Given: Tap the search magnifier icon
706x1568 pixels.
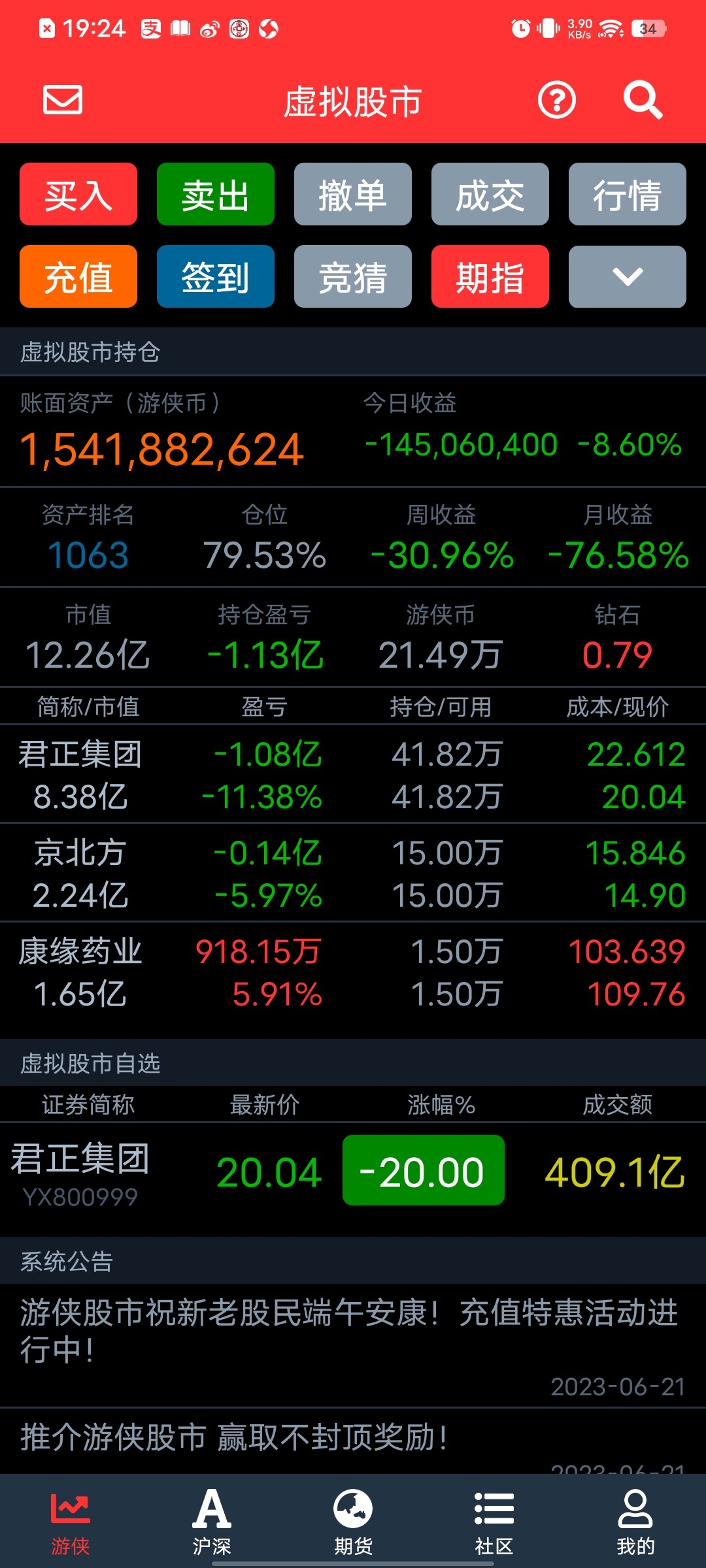Looking at the screenshot, I should point(643,100).
